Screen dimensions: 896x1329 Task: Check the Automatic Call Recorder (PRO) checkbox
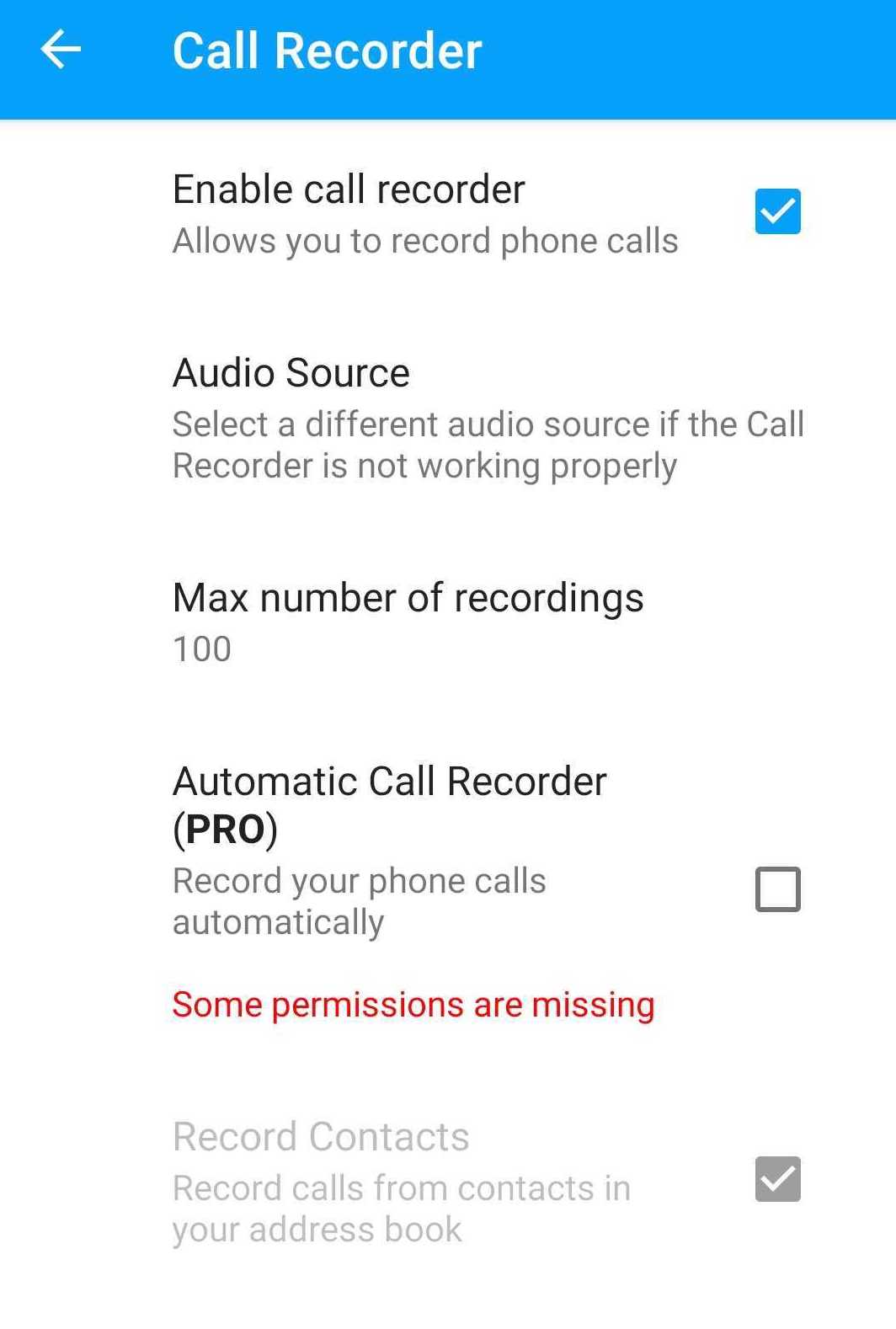pyautogui.click(x=777, y=889)
